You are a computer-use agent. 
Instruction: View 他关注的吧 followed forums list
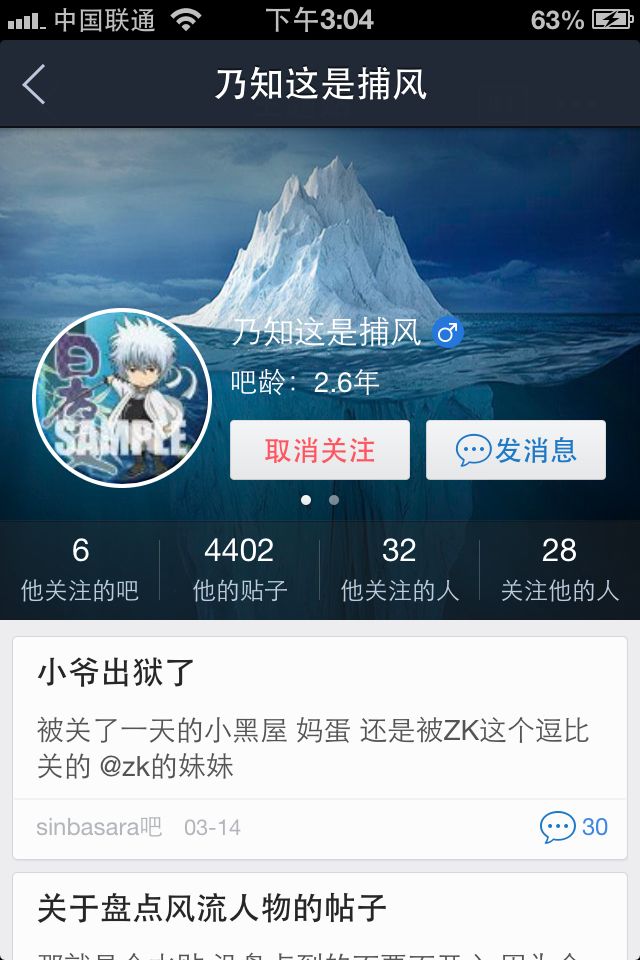[x=80, y=570]
